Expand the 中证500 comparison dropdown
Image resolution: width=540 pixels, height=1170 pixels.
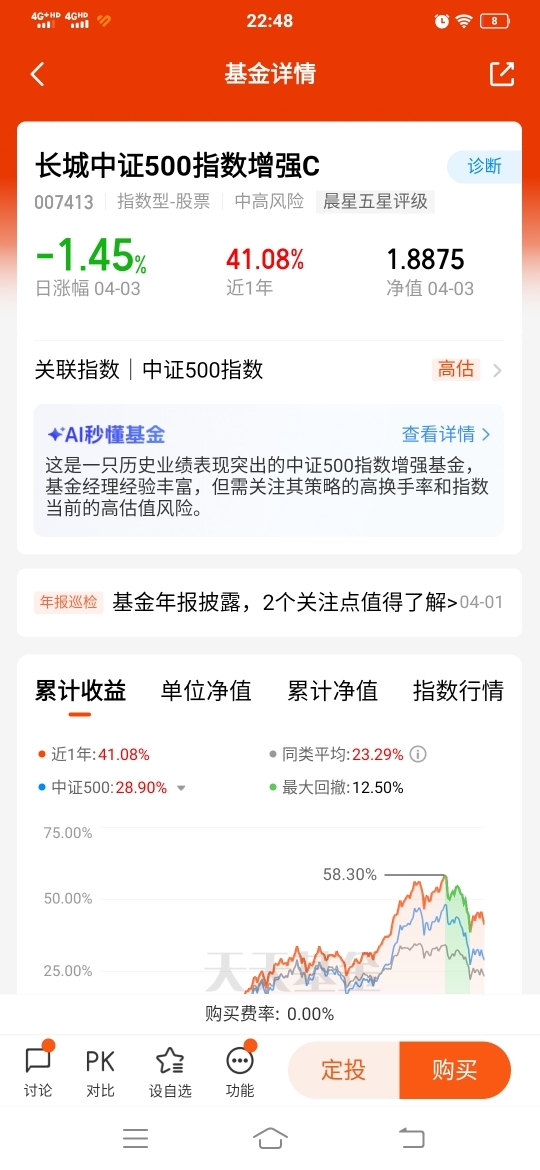click(x=180, y=788)
